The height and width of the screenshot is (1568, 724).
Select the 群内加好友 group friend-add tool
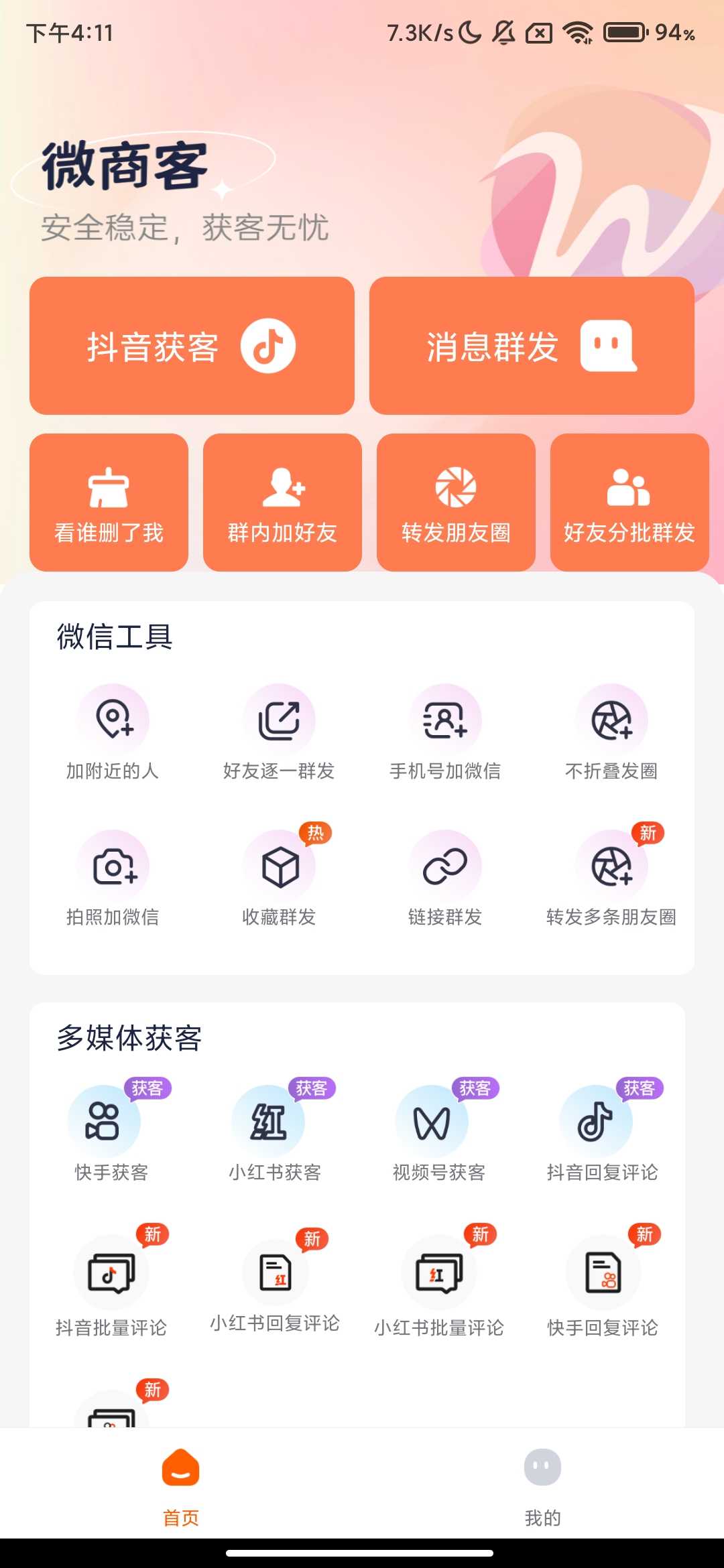[x=282, y=501]
